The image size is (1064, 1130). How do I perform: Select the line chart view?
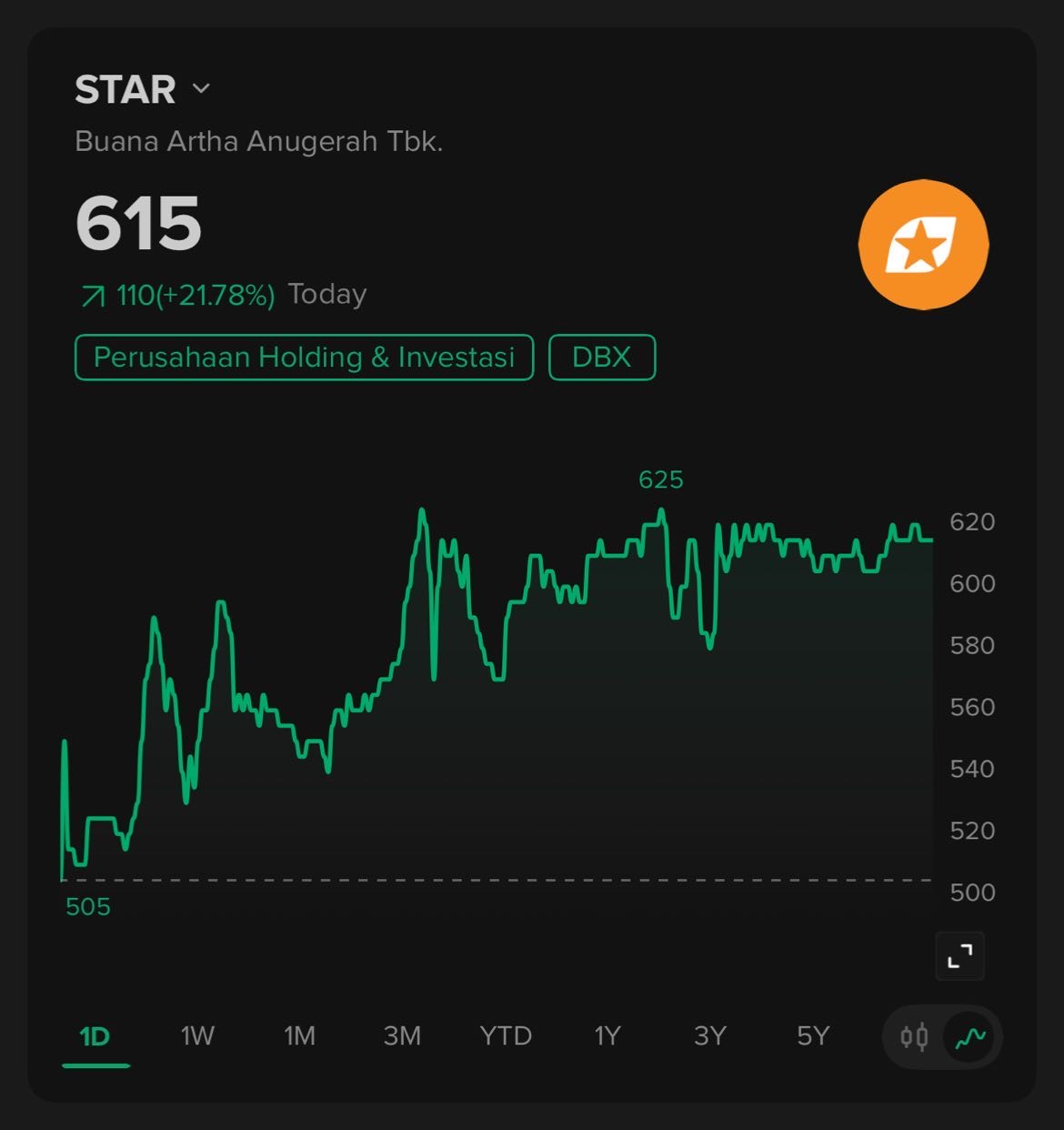pos(970,1036)
